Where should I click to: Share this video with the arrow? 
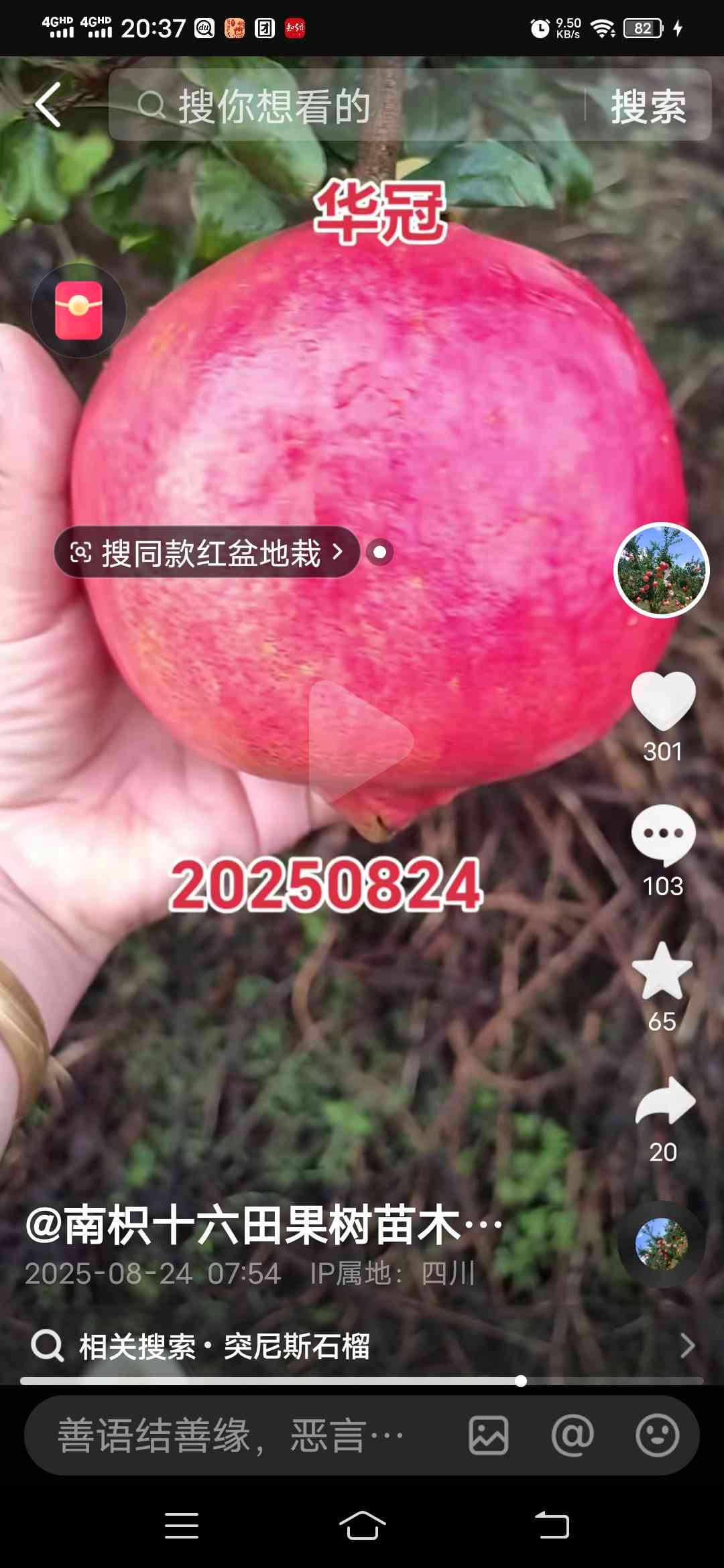(x=664, y=1102)
